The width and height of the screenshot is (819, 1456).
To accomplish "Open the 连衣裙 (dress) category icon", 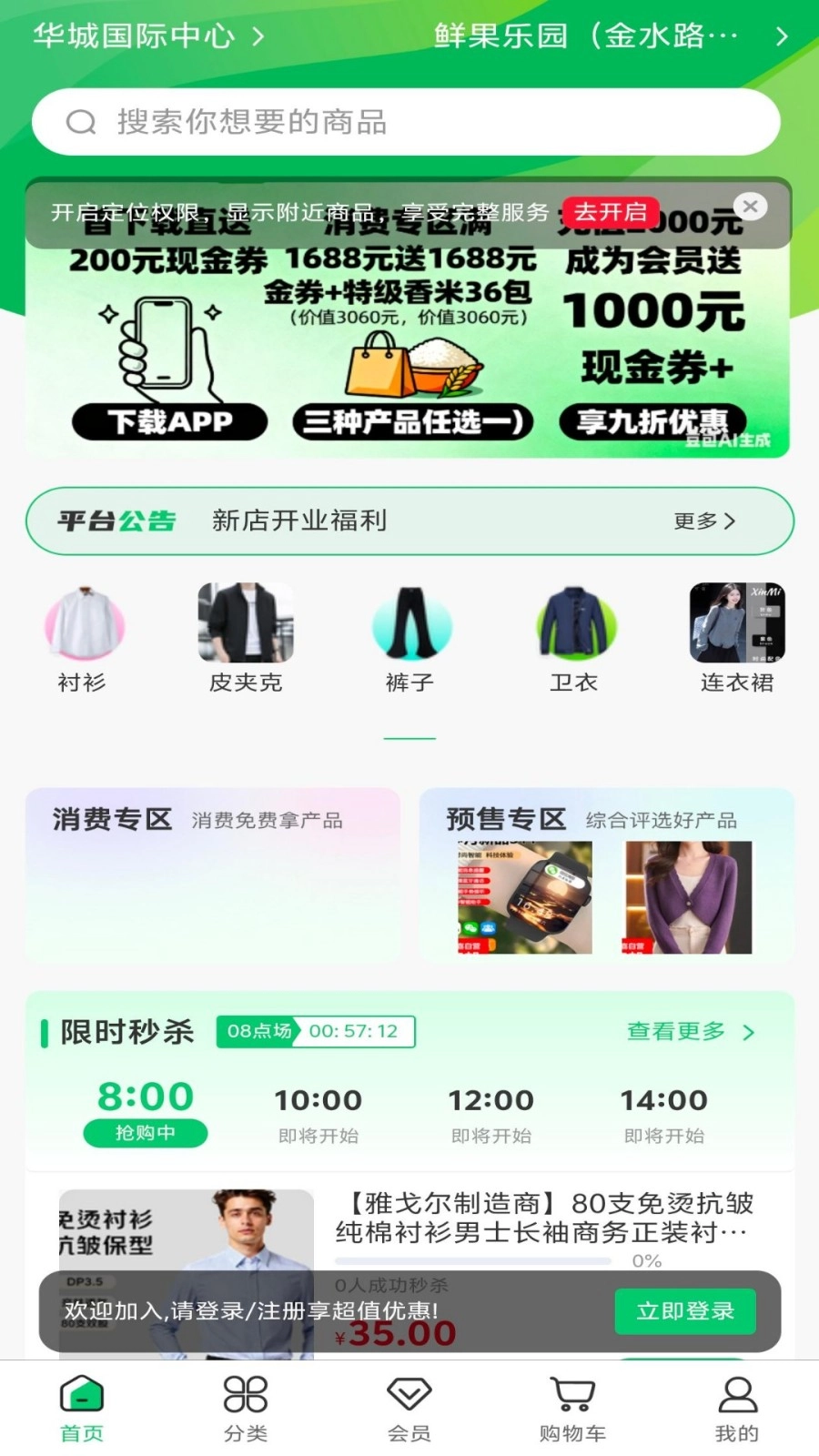I will click(735, 623).
